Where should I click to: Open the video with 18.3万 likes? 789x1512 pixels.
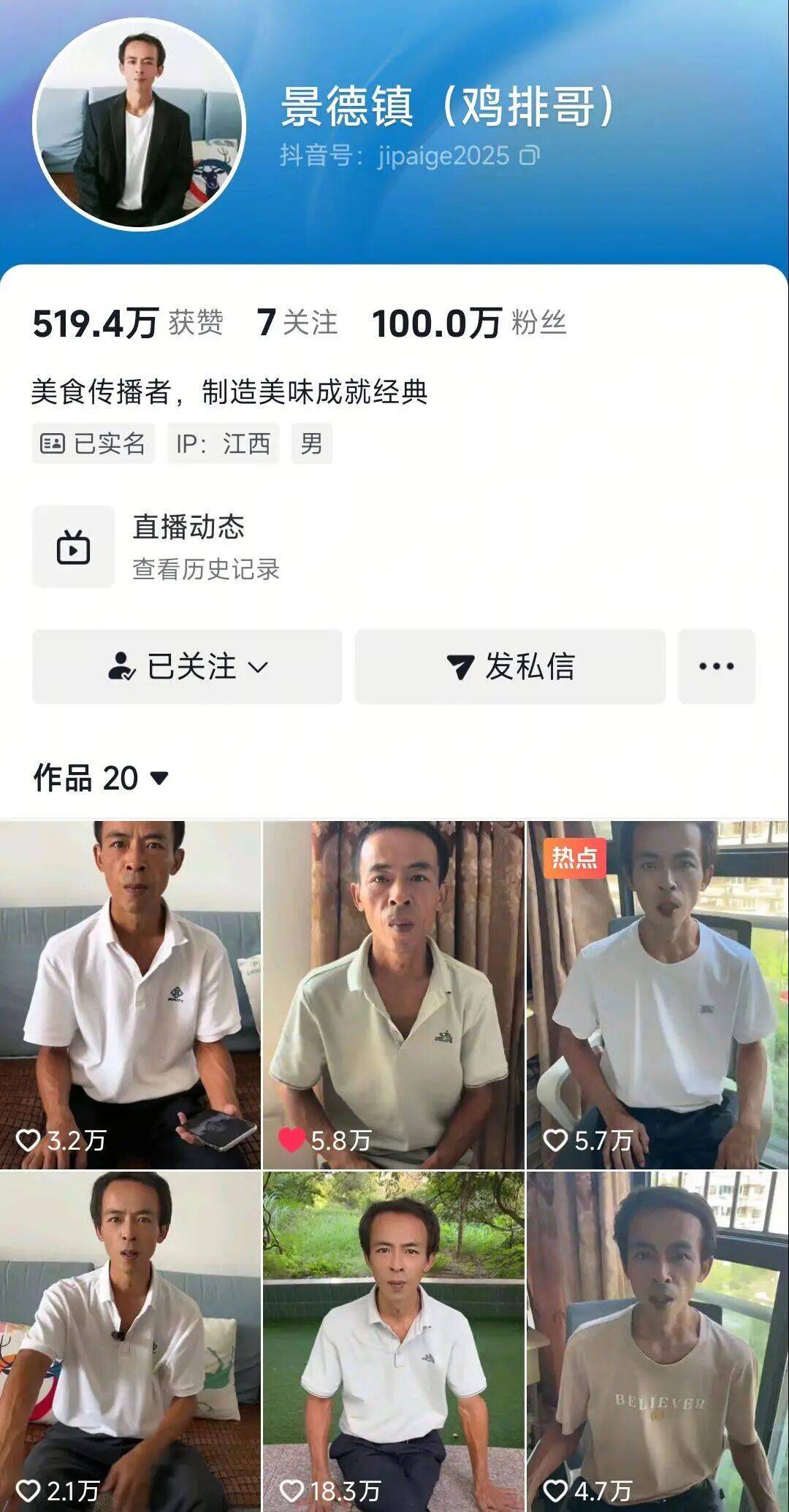[x=393, y=1340]
